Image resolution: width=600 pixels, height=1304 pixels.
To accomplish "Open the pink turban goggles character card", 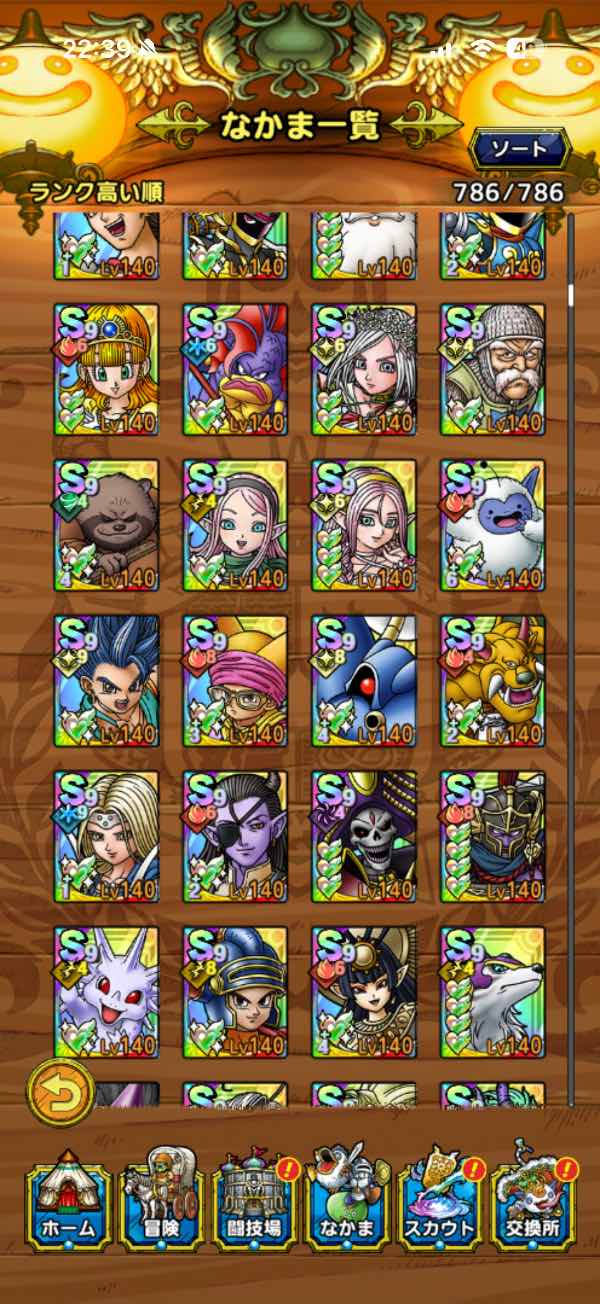I will point(235,680).
